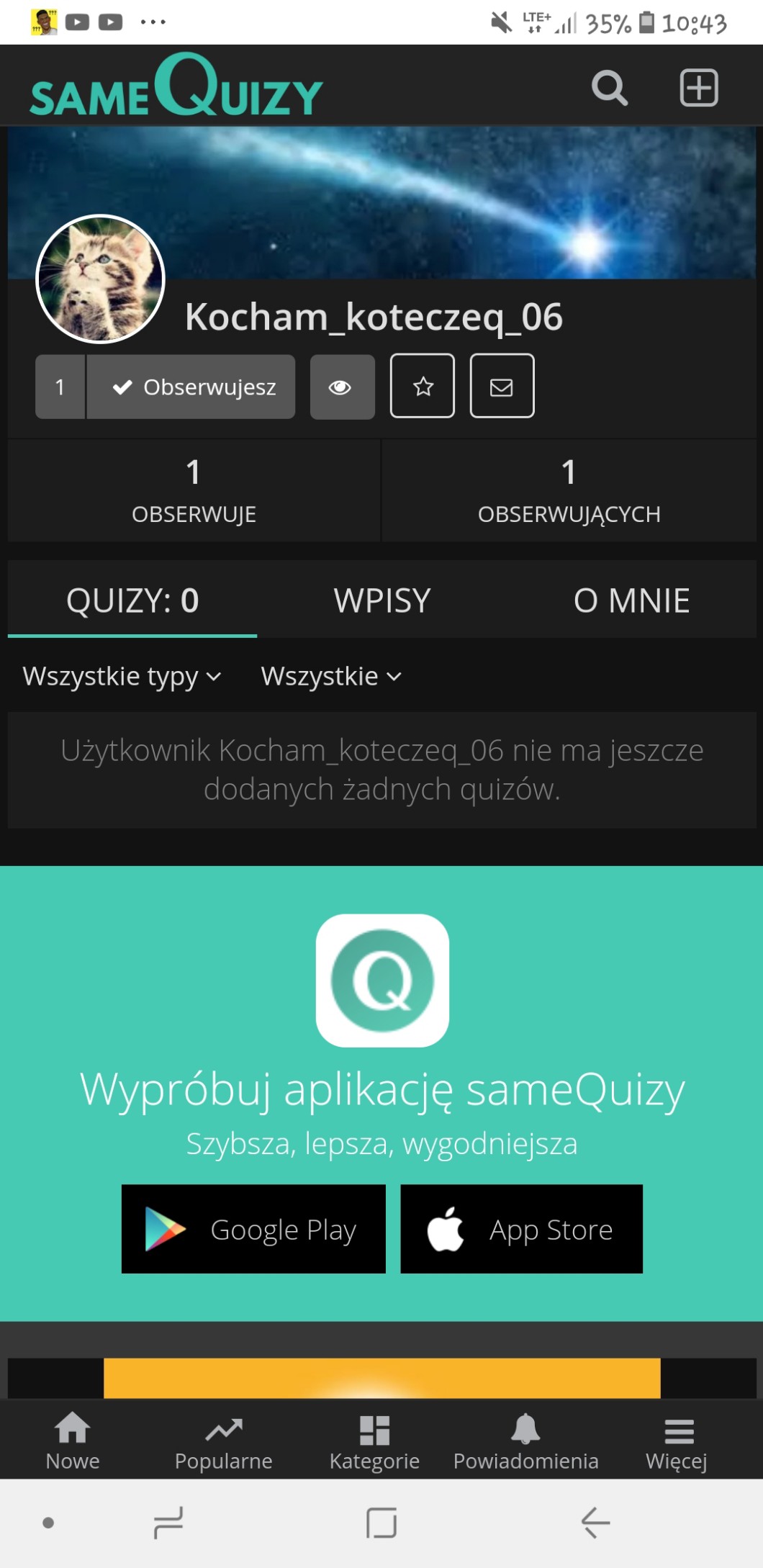Open the search icon in header
Screen dimensions: 763x1568
609,88
